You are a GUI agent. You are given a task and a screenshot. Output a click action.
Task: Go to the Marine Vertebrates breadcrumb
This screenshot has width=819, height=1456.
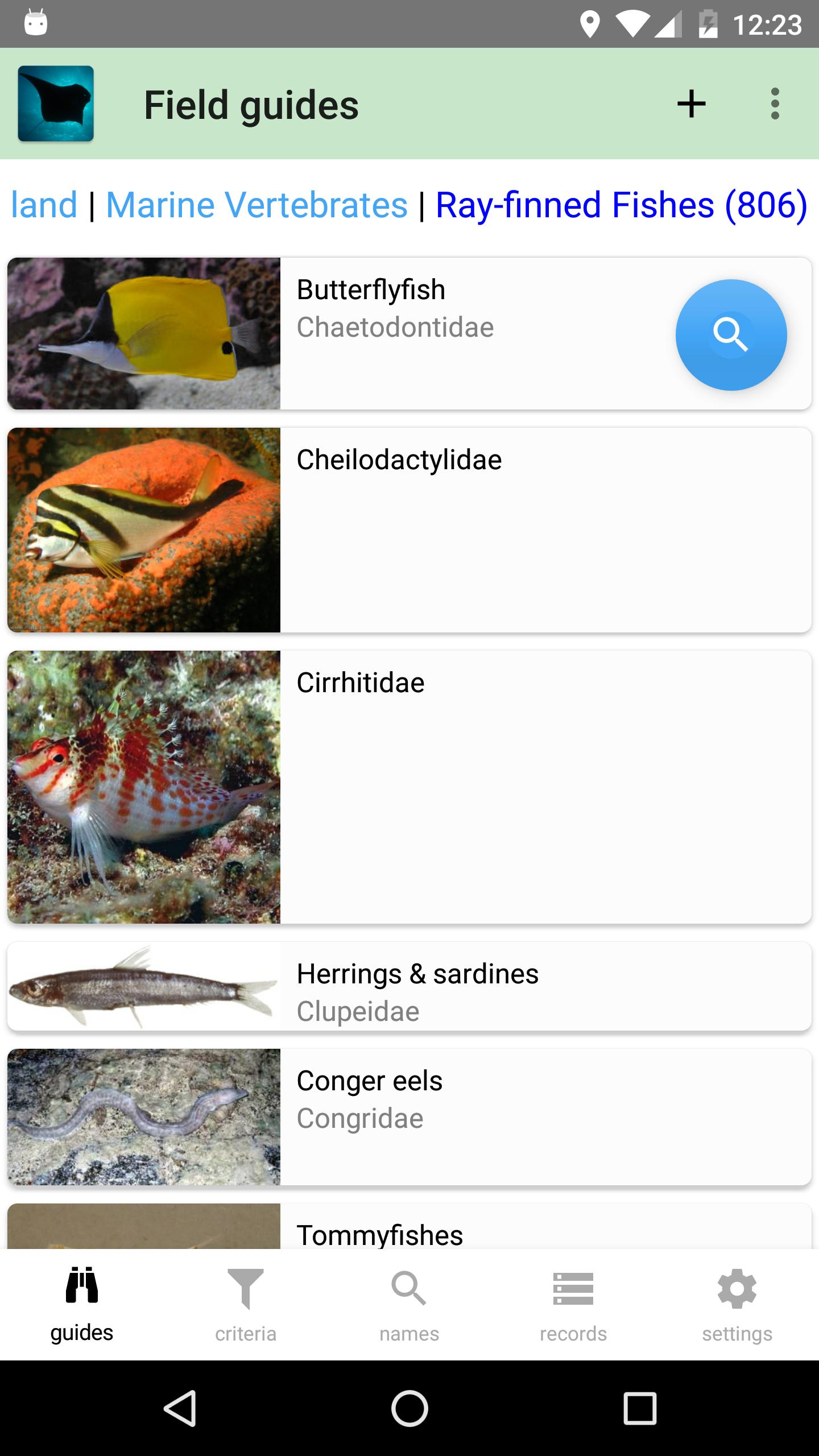[257, 205]
